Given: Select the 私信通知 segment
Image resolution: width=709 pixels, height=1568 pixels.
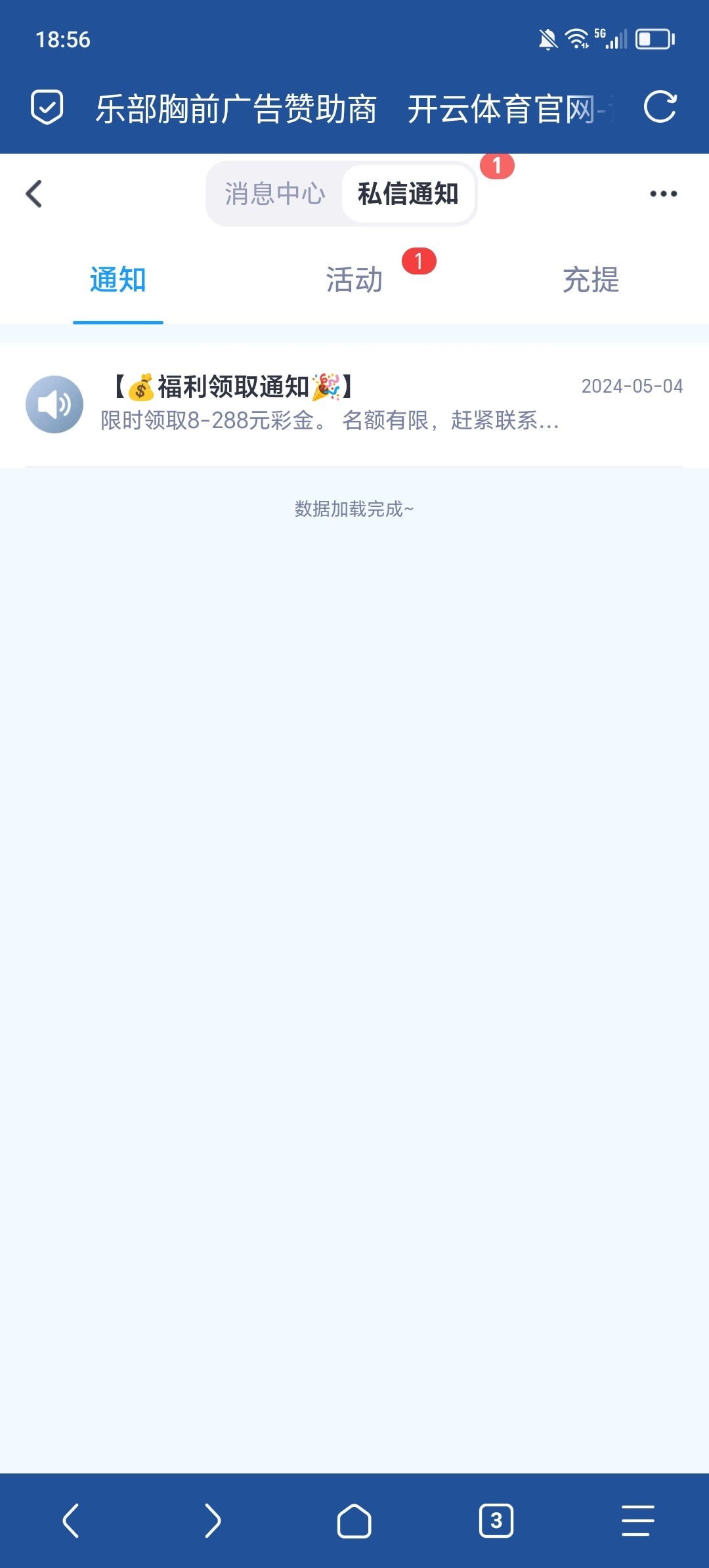Looking at the screenshot, I should pos(408,194).
